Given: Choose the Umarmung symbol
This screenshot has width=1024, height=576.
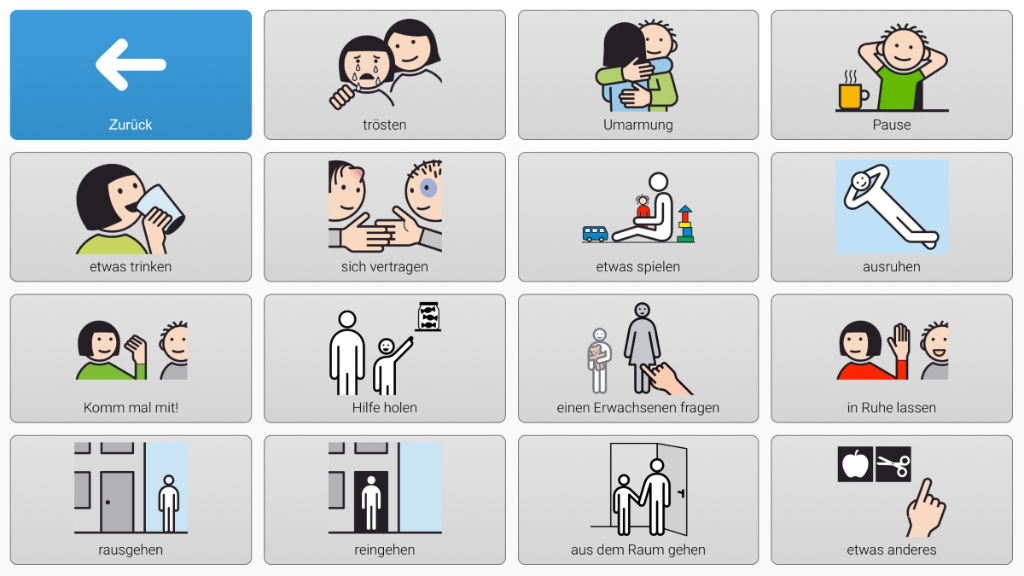Looking at the screenshot, I should [x=638, y=75].
